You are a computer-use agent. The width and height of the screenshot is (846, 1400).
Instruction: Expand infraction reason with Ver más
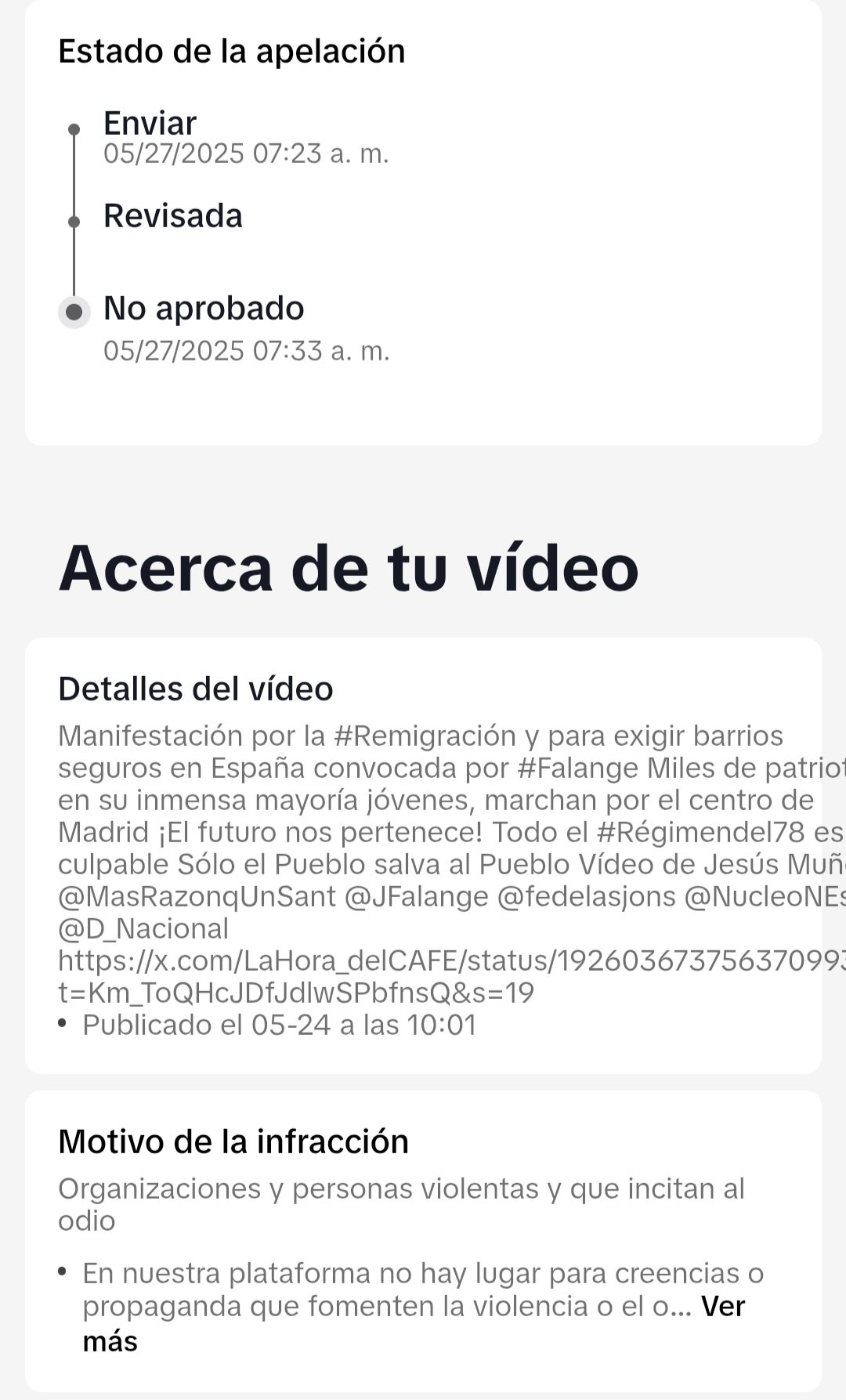click(x=722, y=1306)
